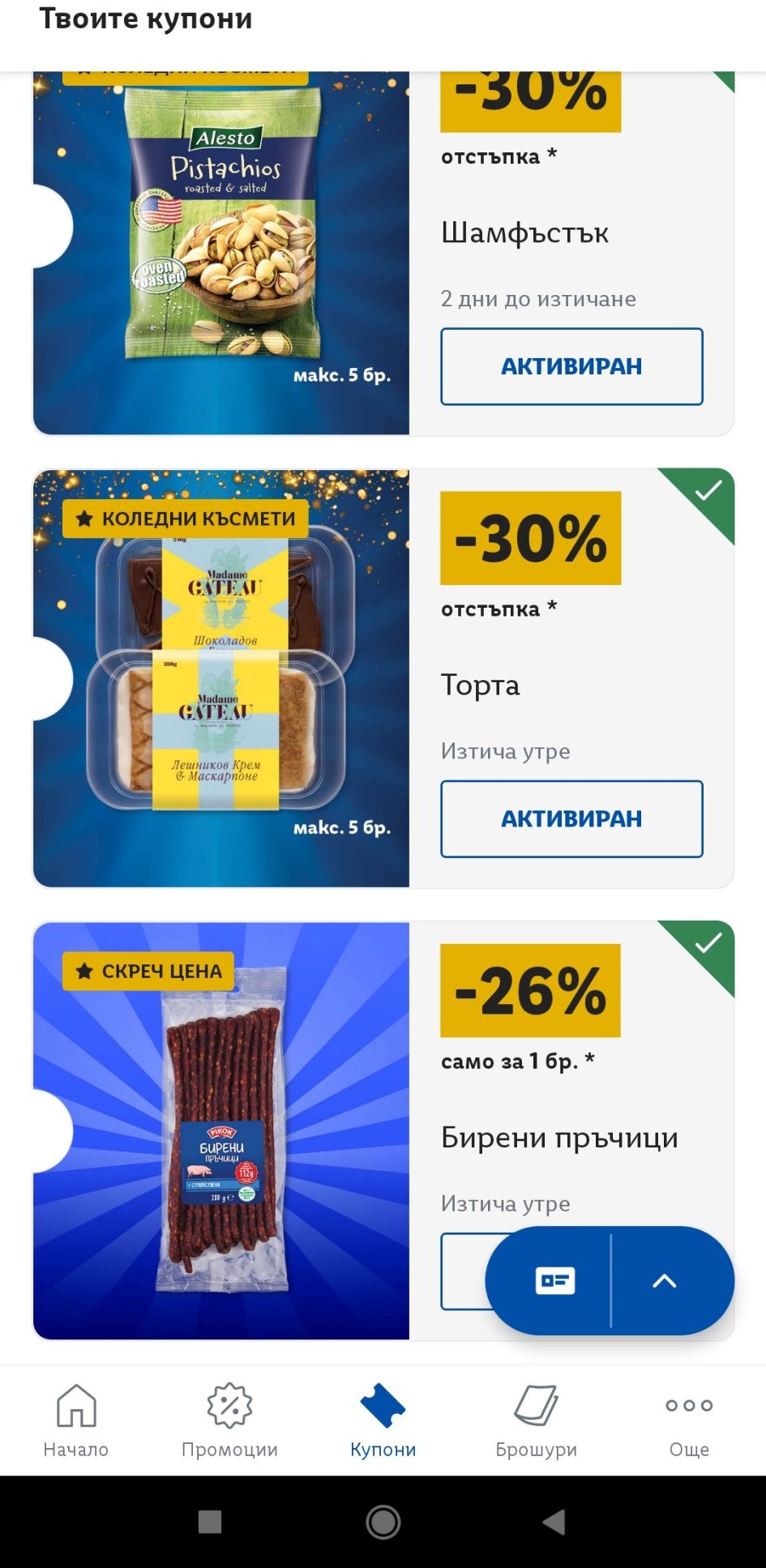Switch to the Промоции tab
766x1568 pixels.
coord(229,1421)
